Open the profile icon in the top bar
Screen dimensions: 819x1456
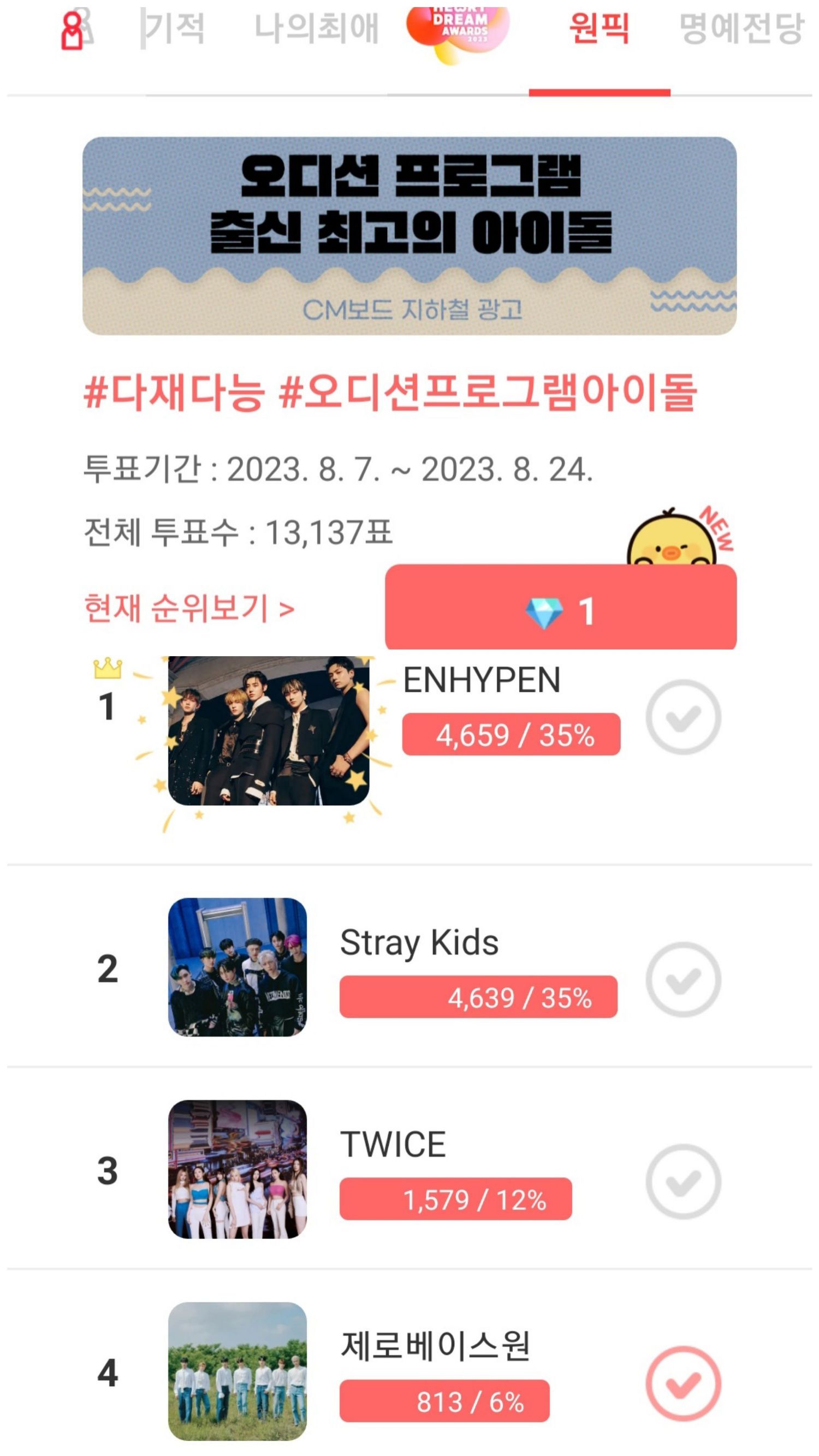pyautogui.click(x=74, y=29)
